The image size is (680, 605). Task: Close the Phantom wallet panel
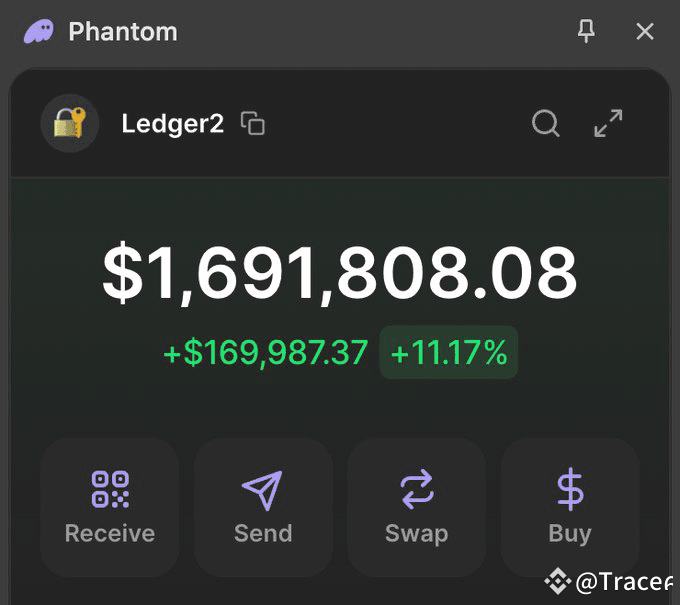click(645, 31)
